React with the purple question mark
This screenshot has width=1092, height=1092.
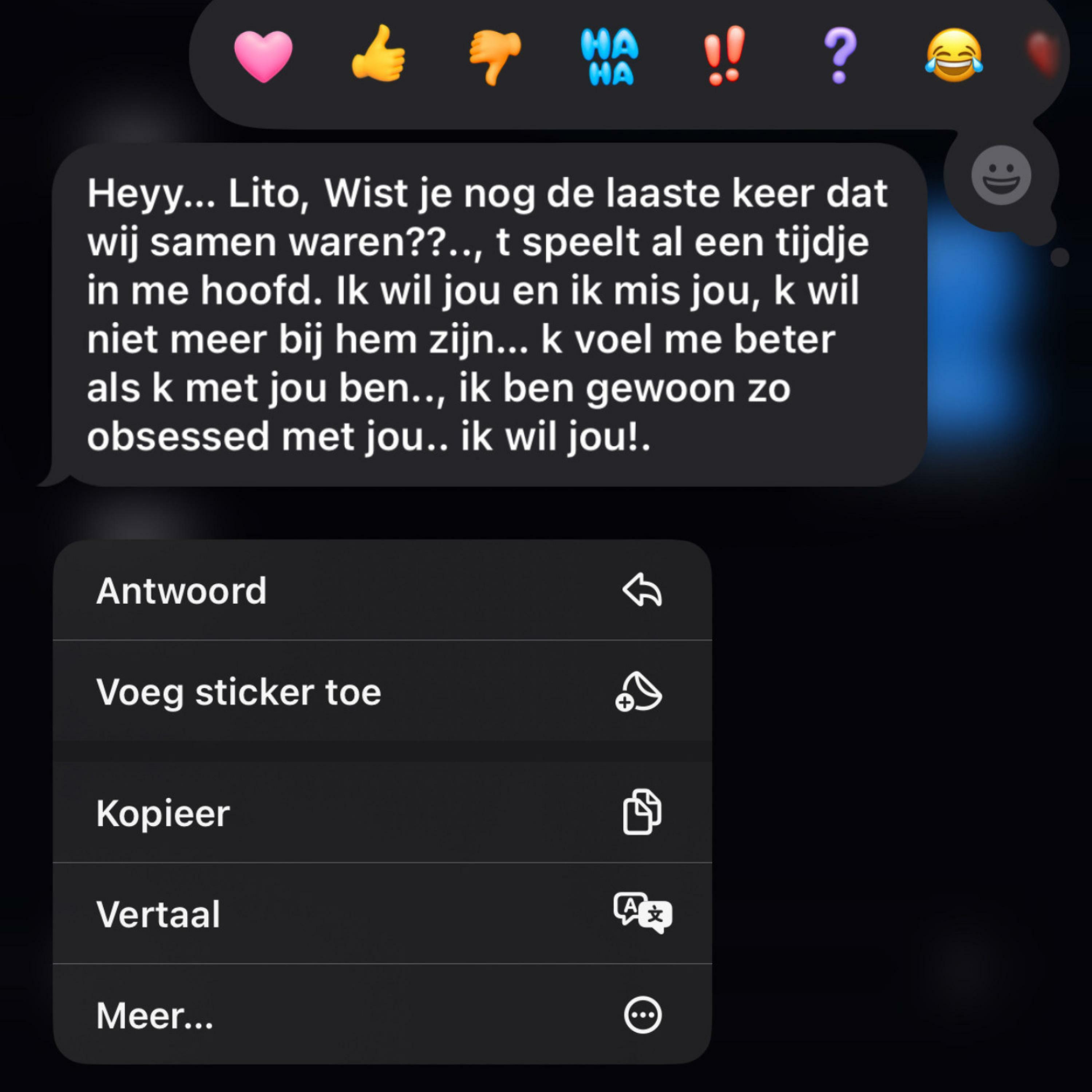[840, 55]
